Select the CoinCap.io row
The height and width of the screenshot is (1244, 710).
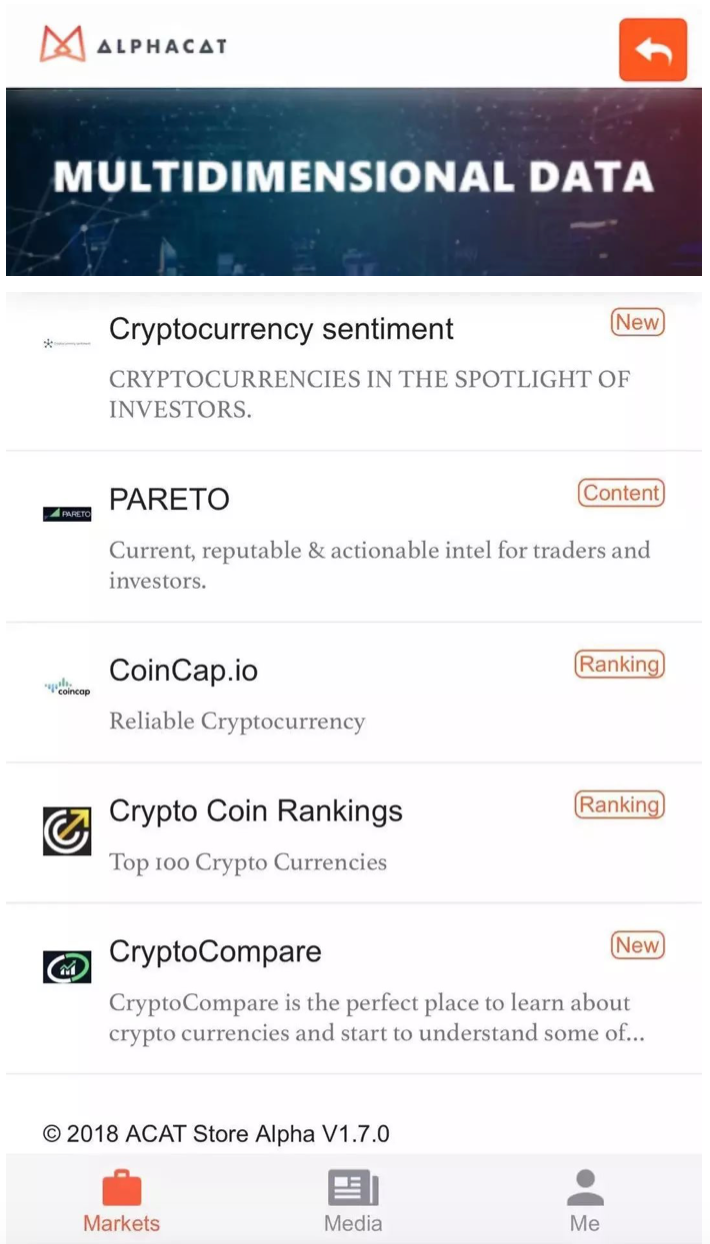pos(184,671)
